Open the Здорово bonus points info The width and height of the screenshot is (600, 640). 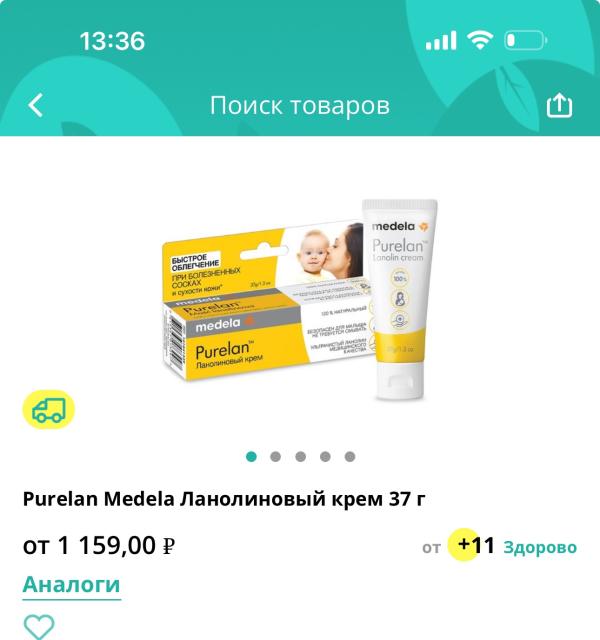coord(499,546)
